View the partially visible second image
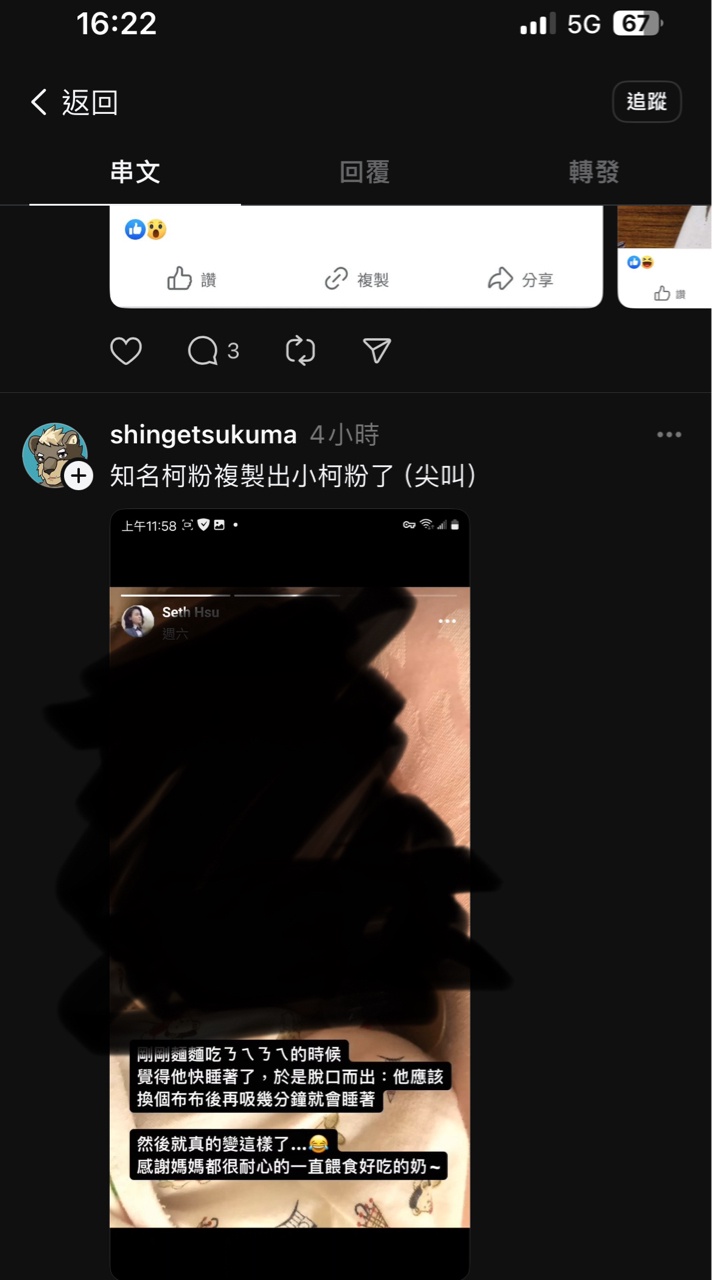The width and height of the screenshot is (712, 1280). (x=666, y=256)
